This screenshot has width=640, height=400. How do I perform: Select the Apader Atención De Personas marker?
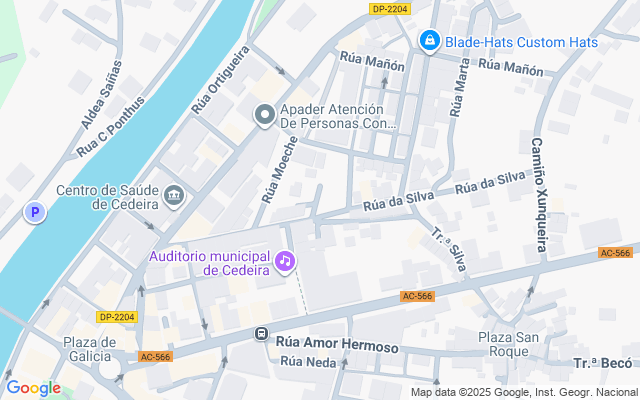click(265, 116)
